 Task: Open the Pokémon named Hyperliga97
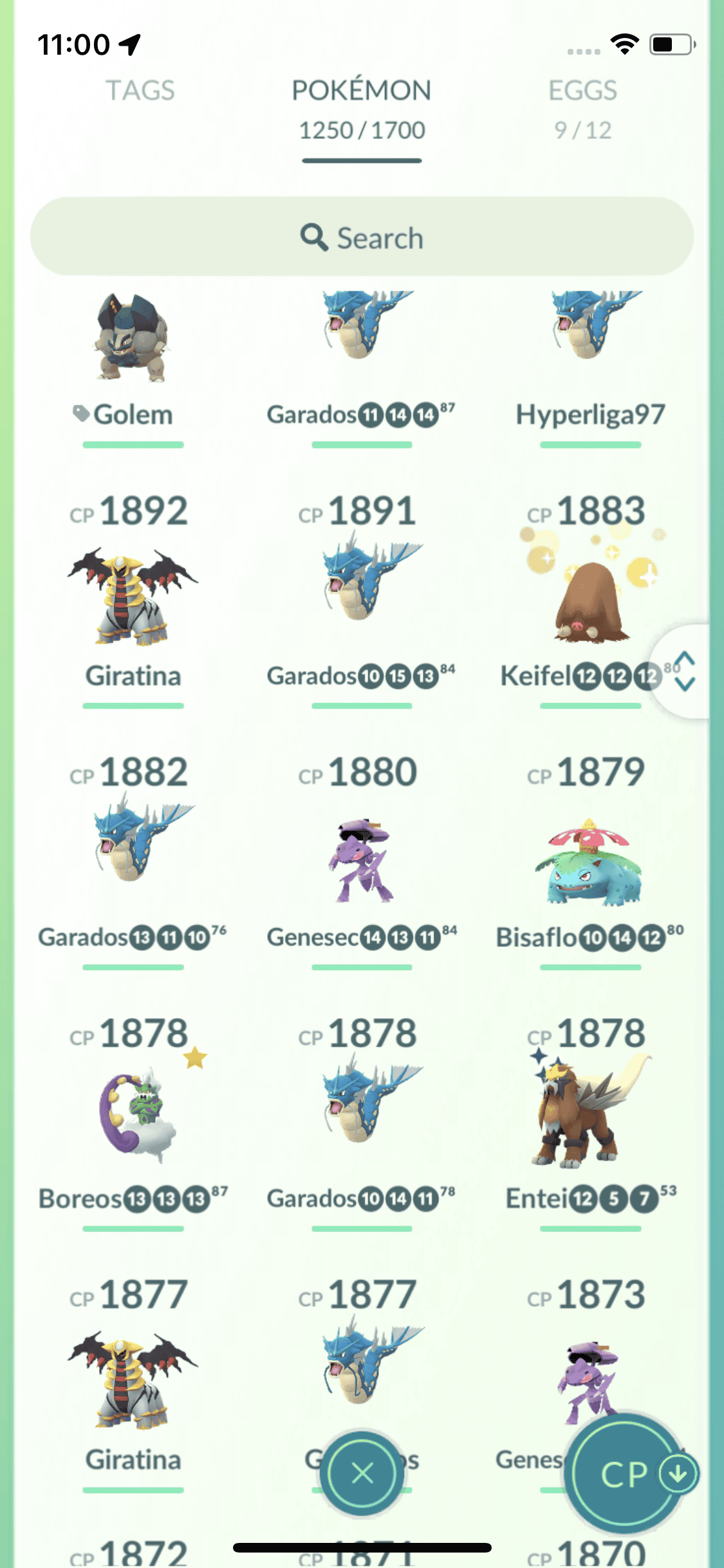click(590, 335)
